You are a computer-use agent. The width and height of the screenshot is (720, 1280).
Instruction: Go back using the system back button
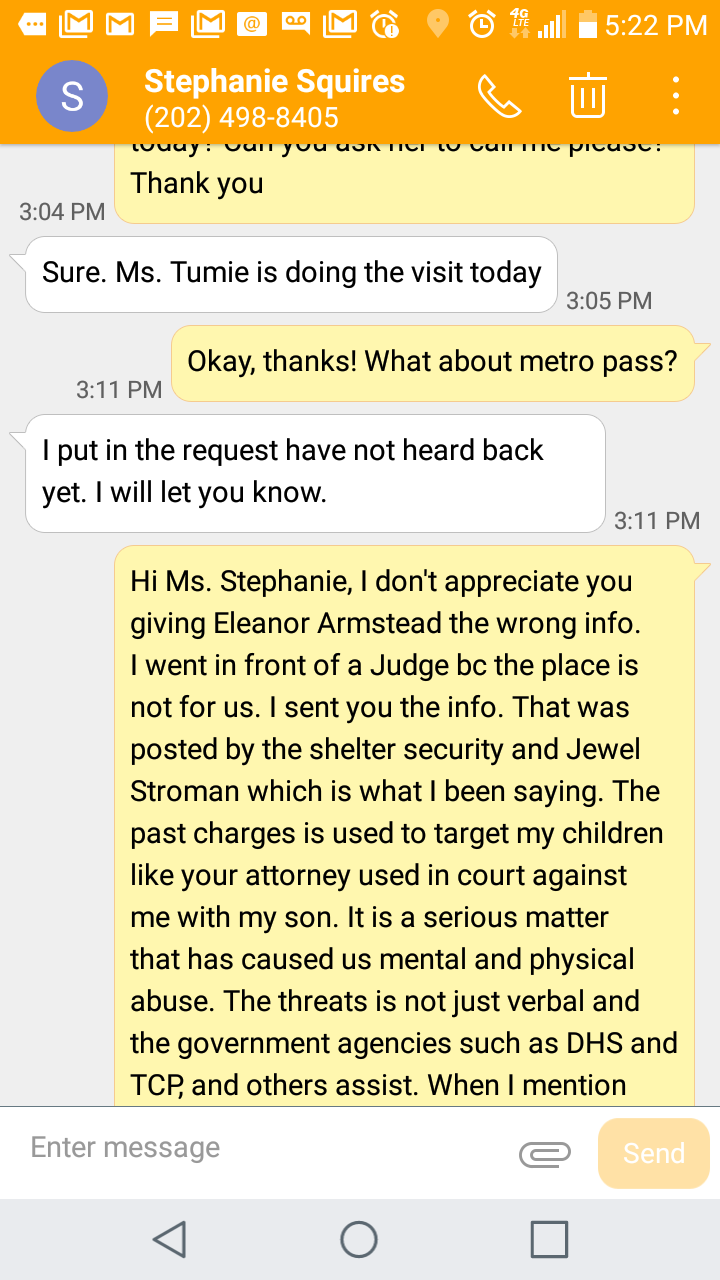point(169,1239)
